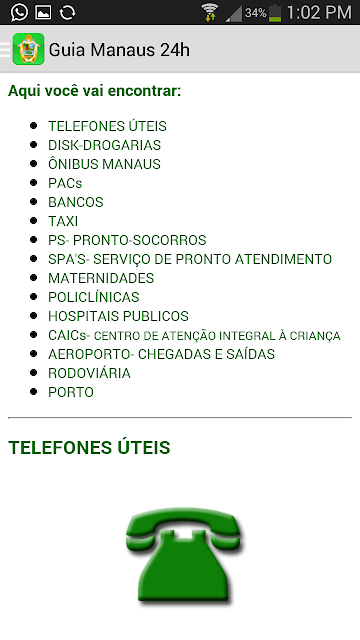
Task: Go to DISK-DROGARIAS section
Action: tap(104, 145)
